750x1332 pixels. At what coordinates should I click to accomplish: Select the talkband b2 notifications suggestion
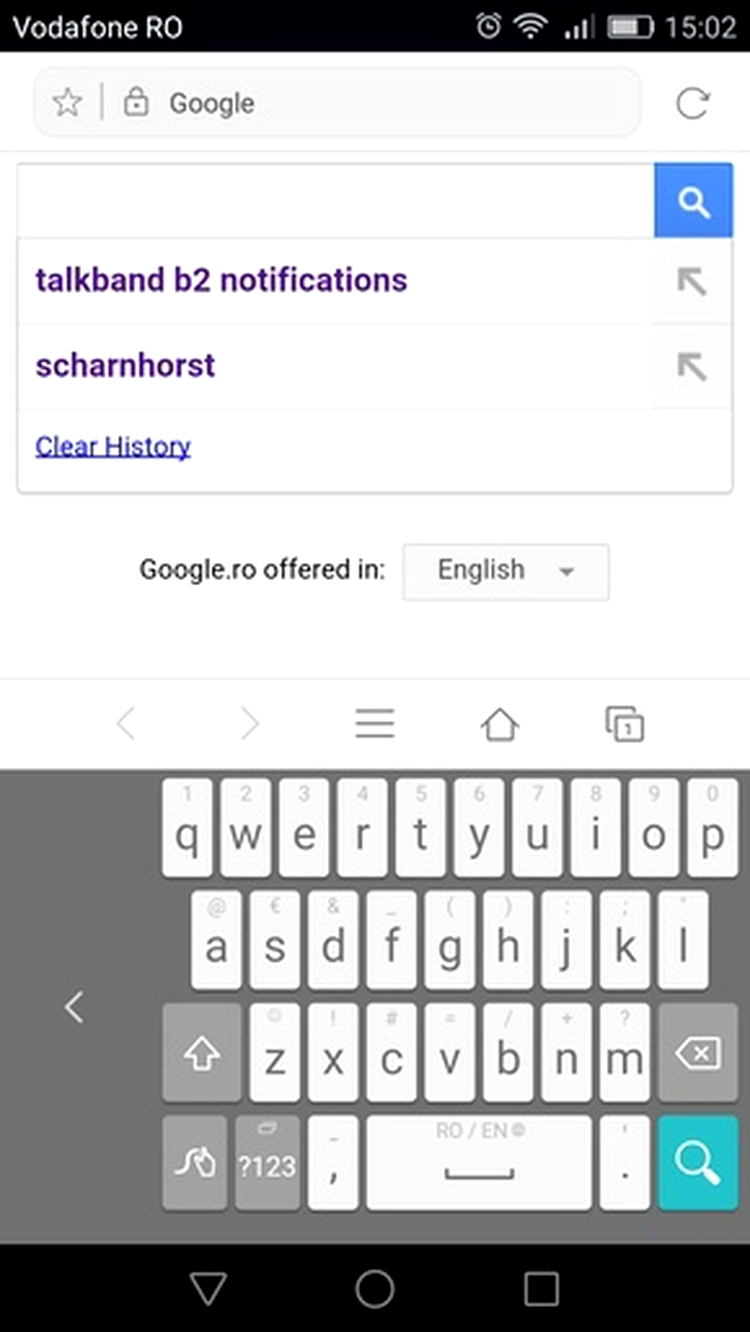click(221, 280)
